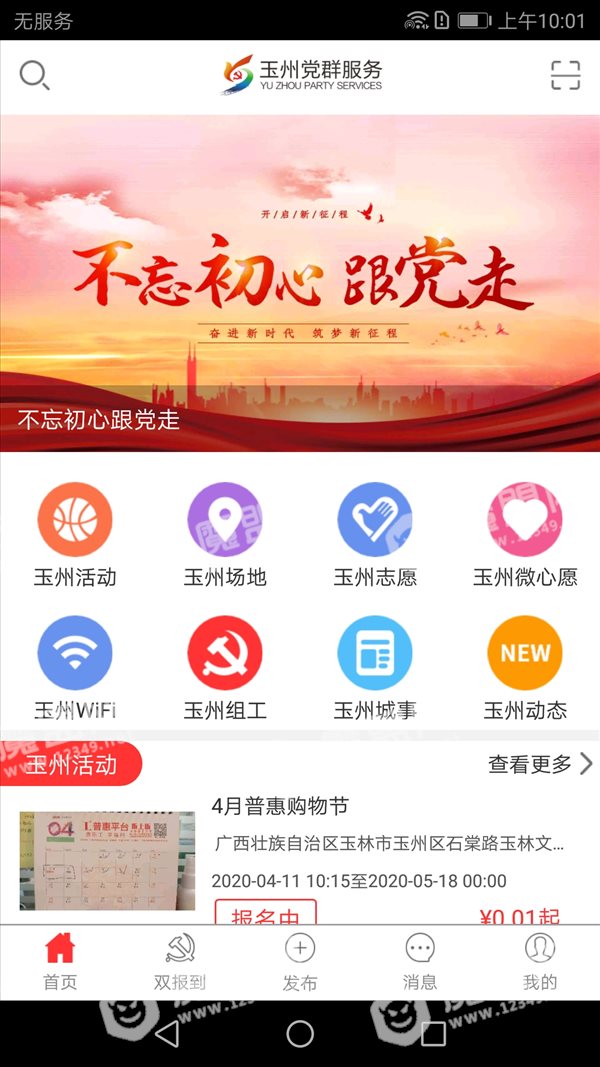Image resolution: width=600 pixels, height=1067 pixels.
Task: Open 玉州活动 basketball shortcut
Action: click(x=75, y=536)
